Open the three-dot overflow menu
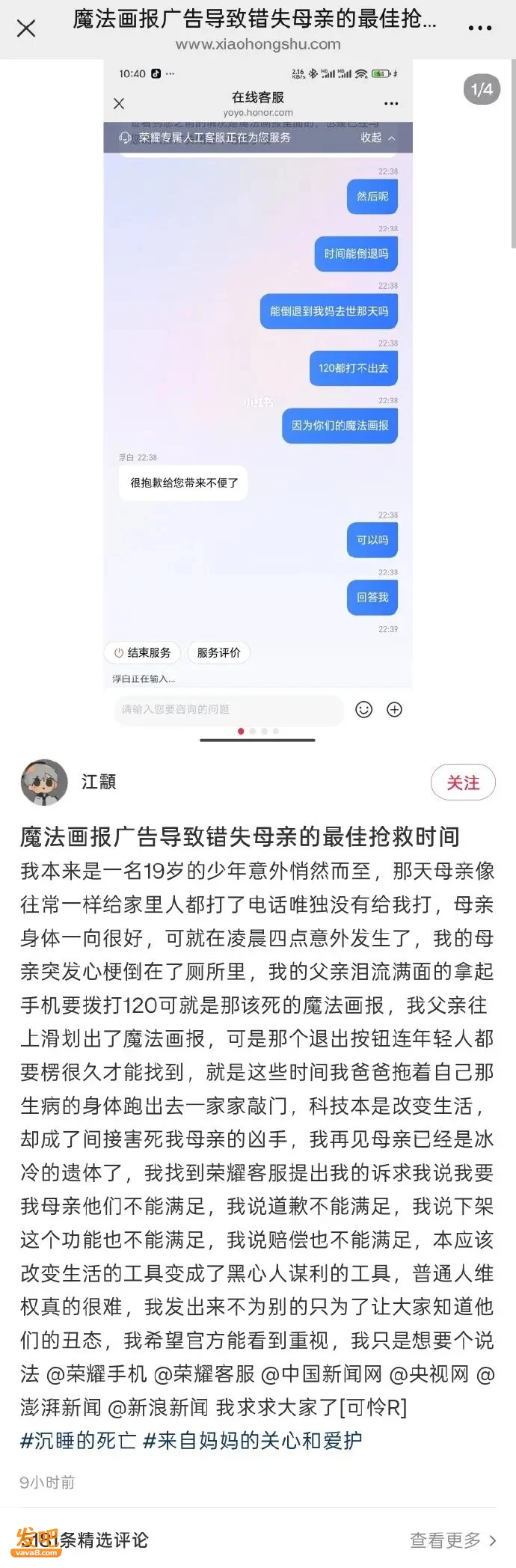This screenshot has width=516, height=1568. click(479, 28)
